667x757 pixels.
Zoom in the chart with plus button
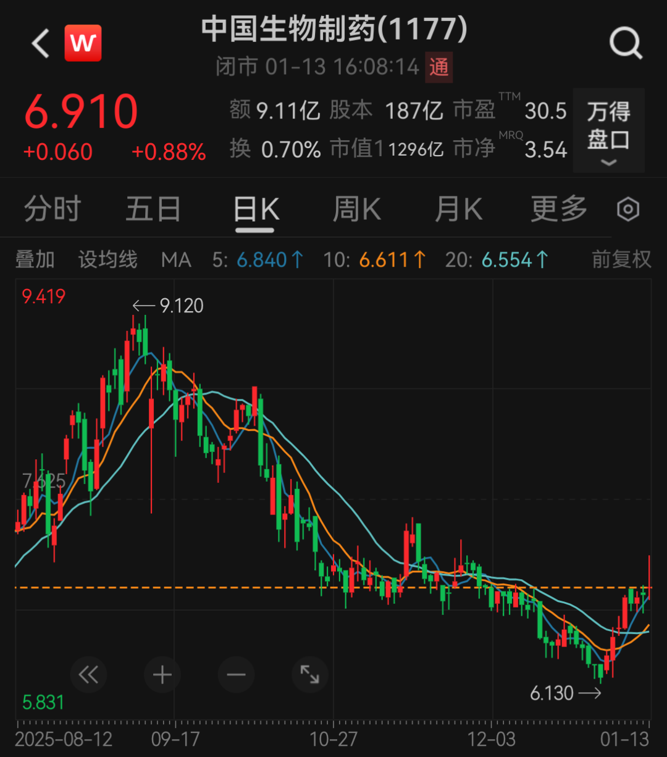(x=163, y=675)
